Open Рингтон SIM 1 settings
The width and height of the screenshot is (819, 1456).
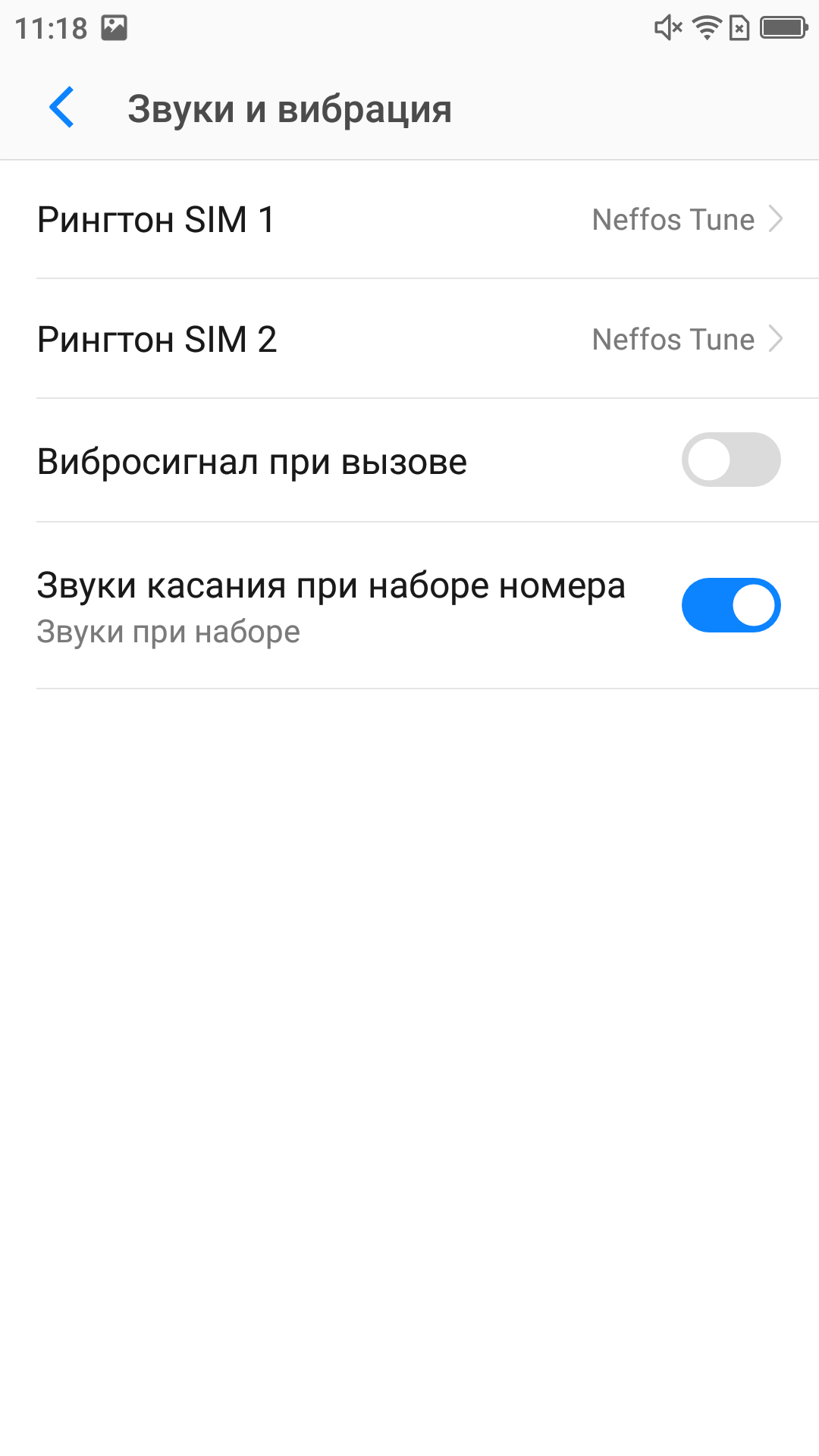(409, 220)
